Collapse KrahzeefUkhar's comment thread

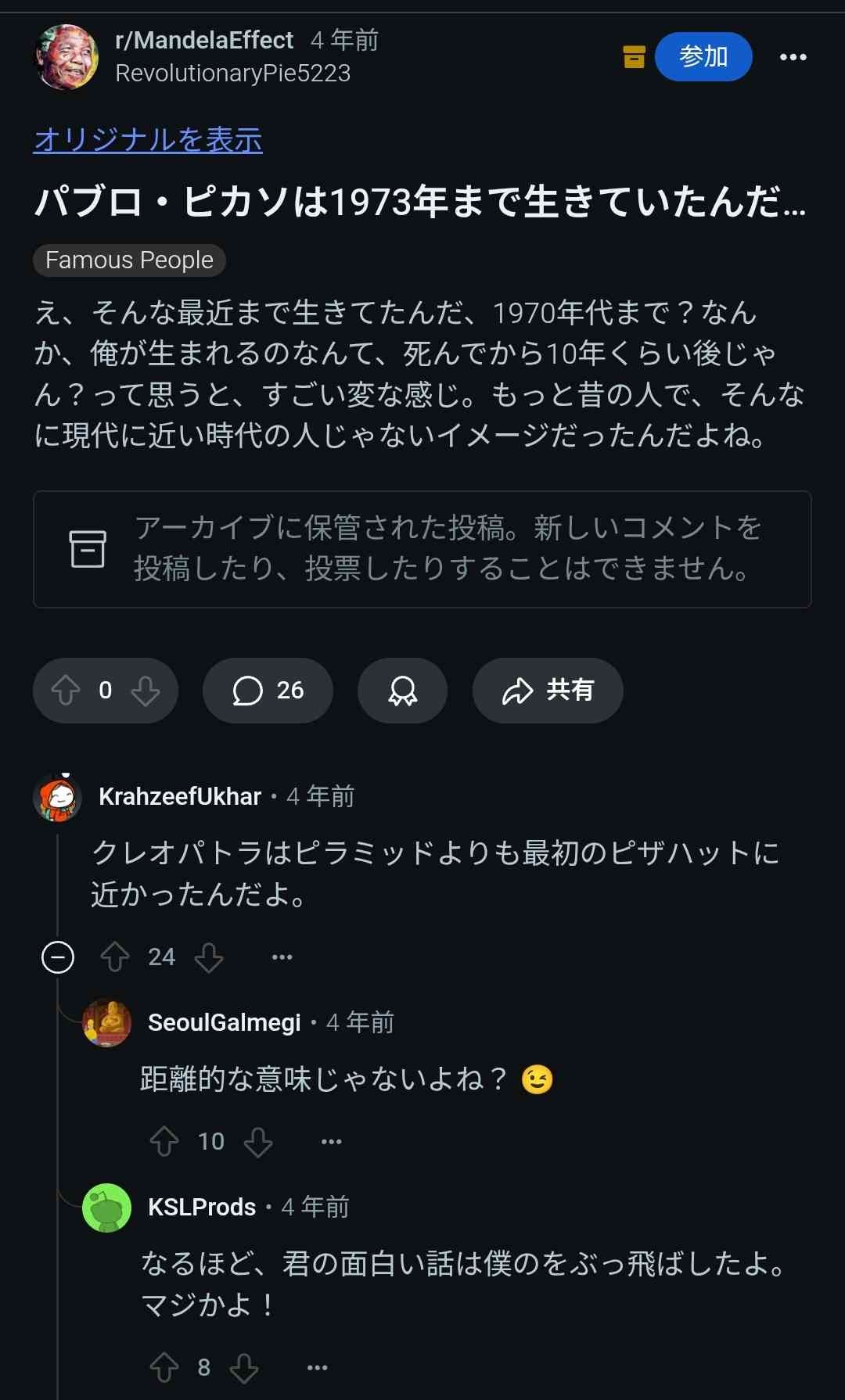point(58,957)
